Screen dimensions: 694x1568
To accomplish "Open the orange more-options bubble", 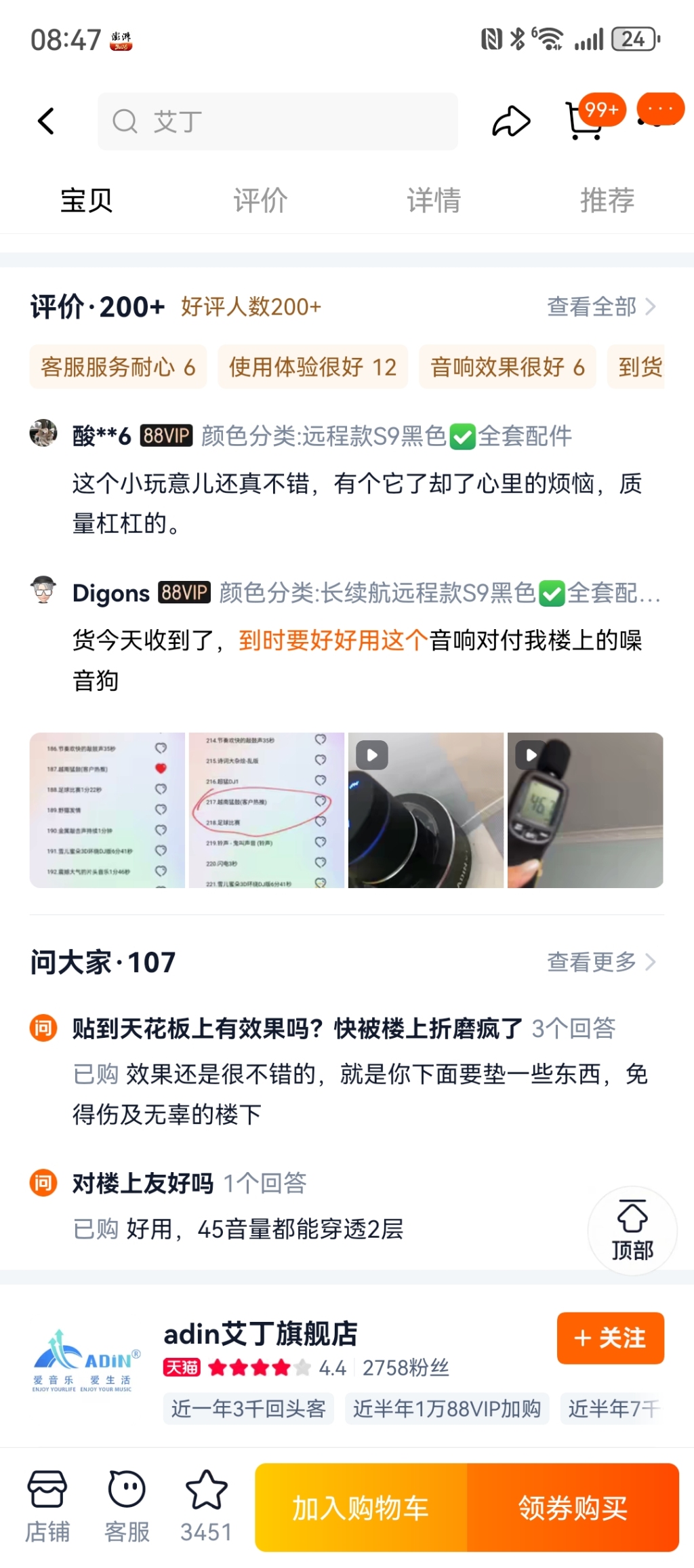I will [x=660, y=110].
